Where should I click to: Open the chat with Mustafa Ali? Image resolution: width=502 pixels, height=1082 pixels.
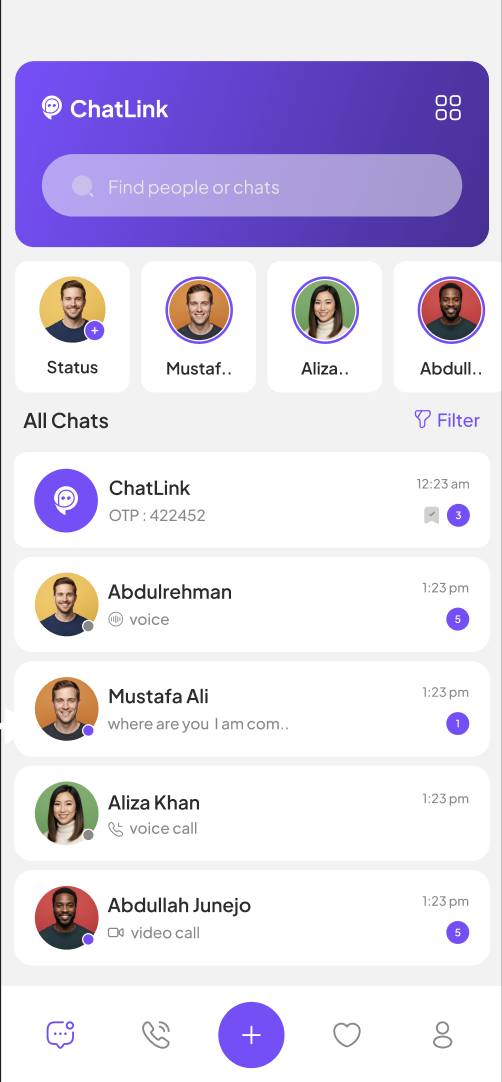(x=252, y=709)
